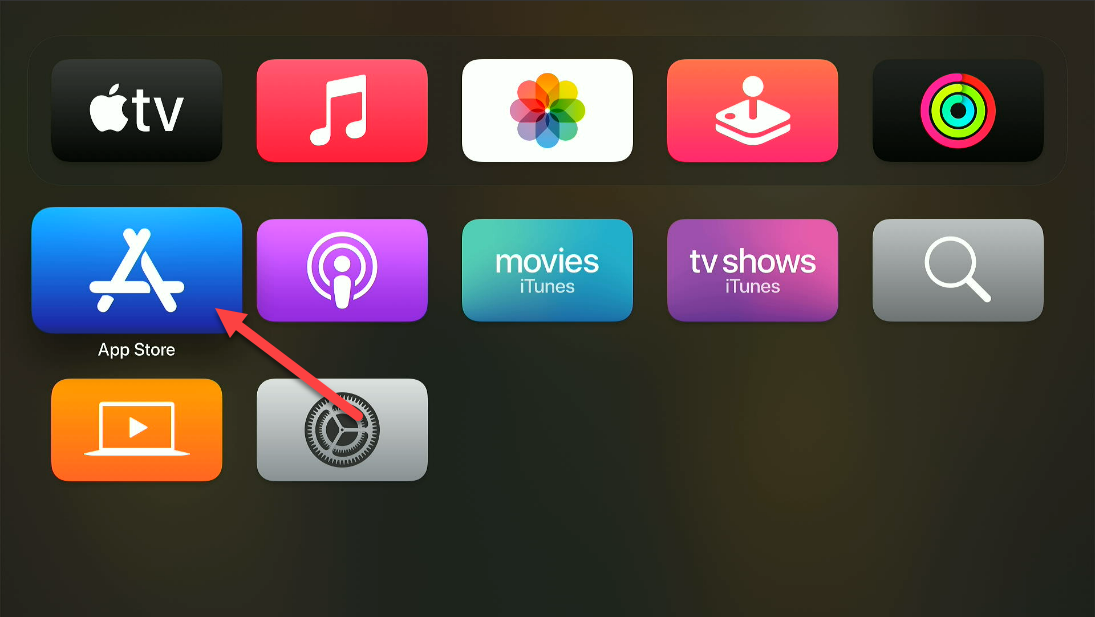Open the Podcasts app

coord(342,270)
